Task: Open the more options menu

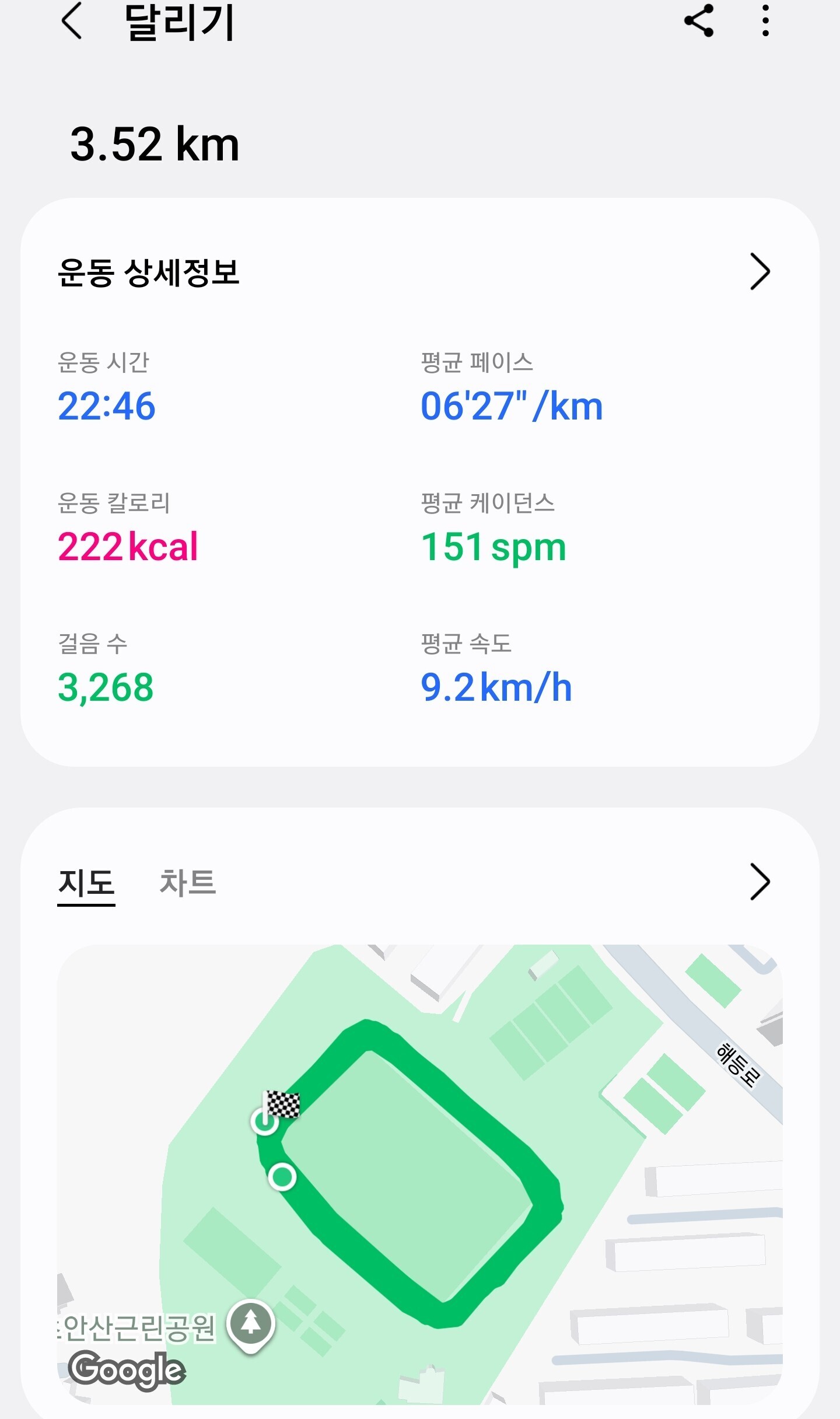Action: click(x=765, y=21)
